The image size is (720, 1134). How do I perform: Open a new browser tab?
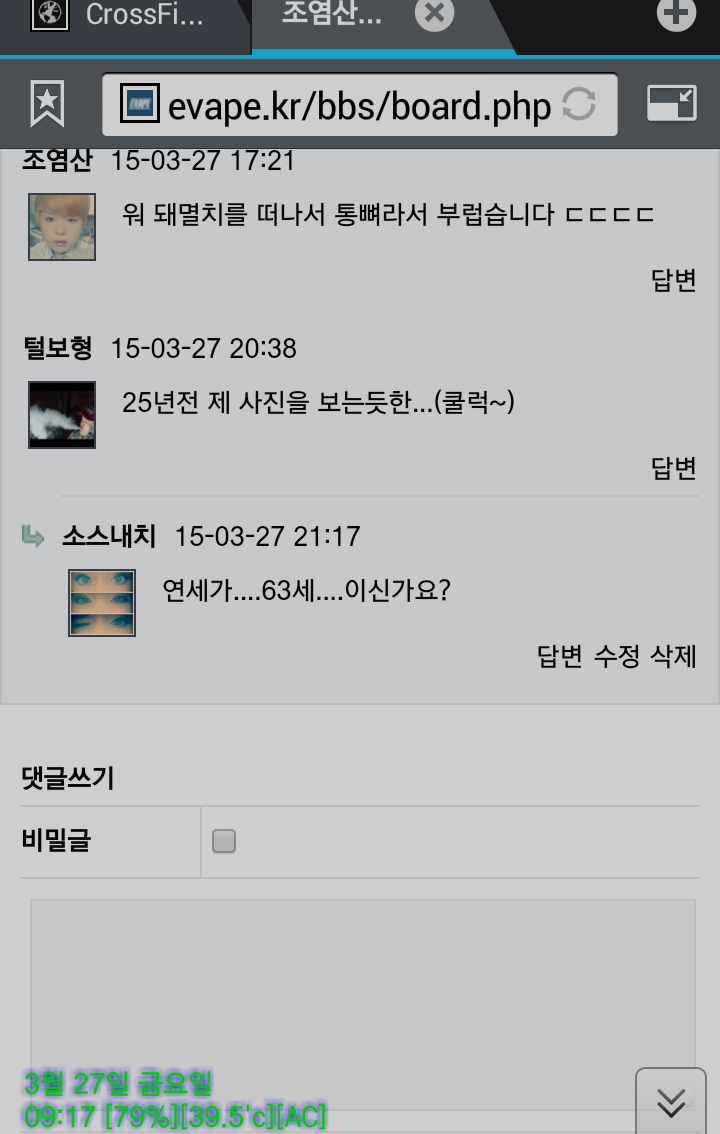(x=676, y=15)
